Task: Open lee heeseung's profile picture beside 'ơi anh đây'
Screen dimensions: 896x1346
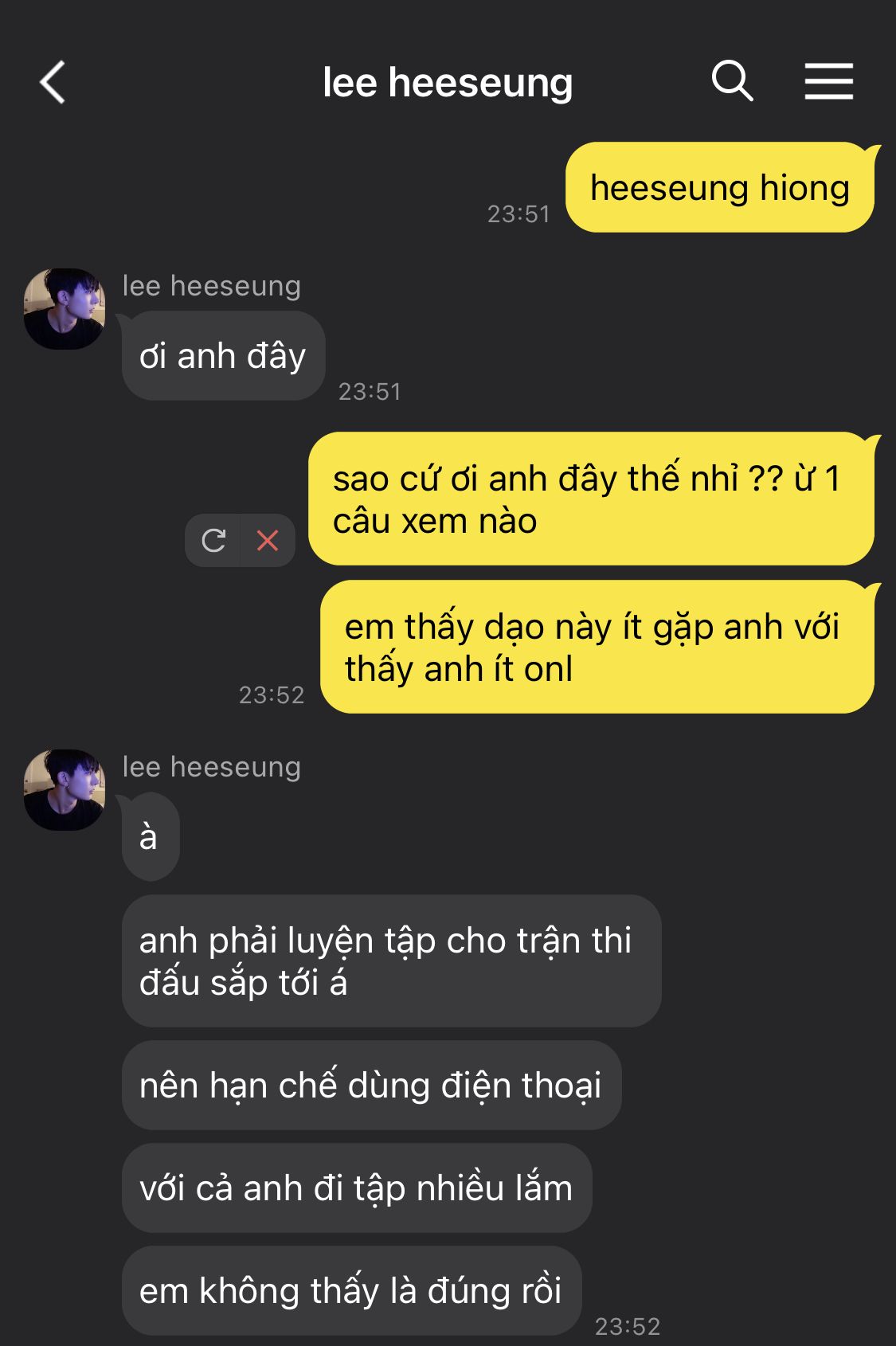Action: (x=65, y=309)
